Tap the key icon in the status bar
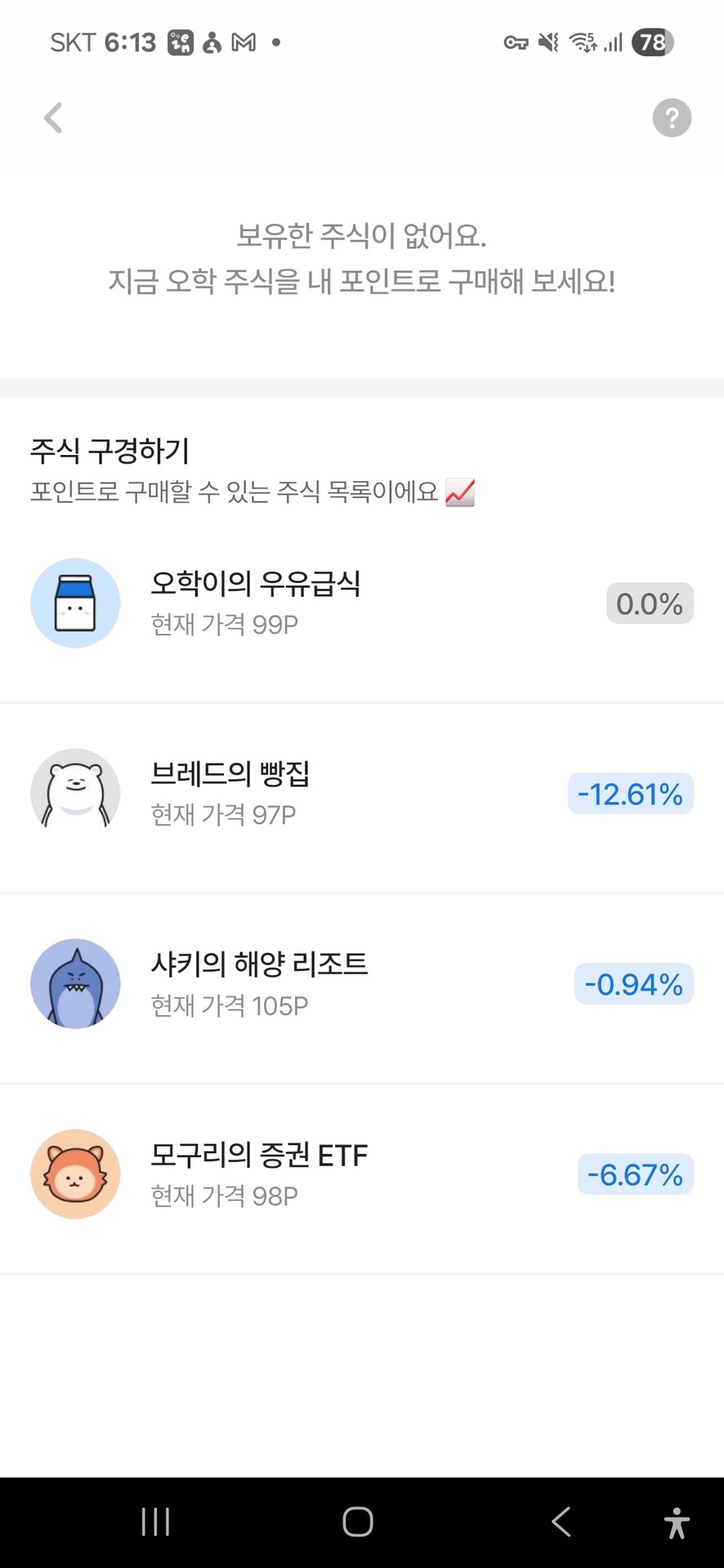 click(516, 42)
